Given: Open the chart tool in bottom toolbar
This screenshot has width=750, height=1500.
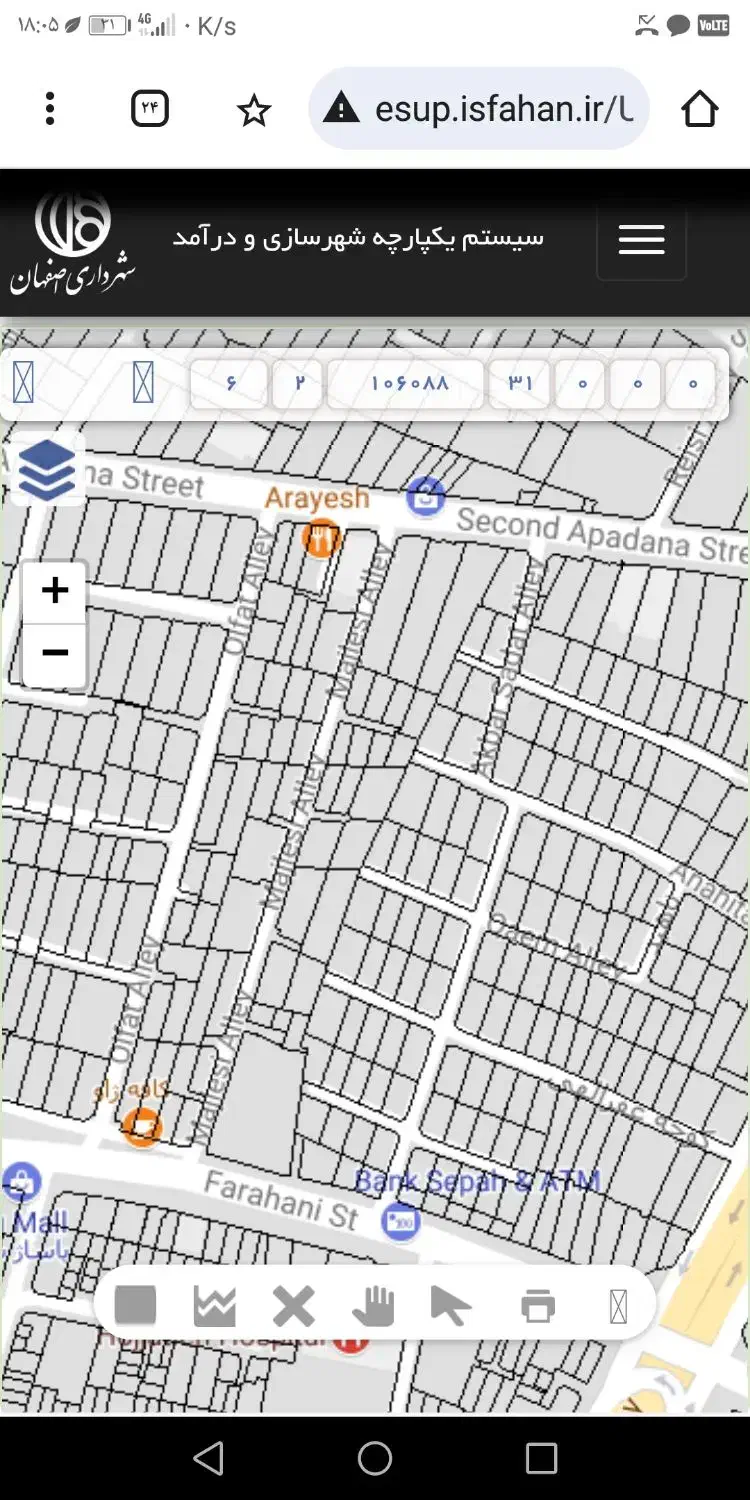Looking at the screenshot, I should click(x=215, y=1306).
